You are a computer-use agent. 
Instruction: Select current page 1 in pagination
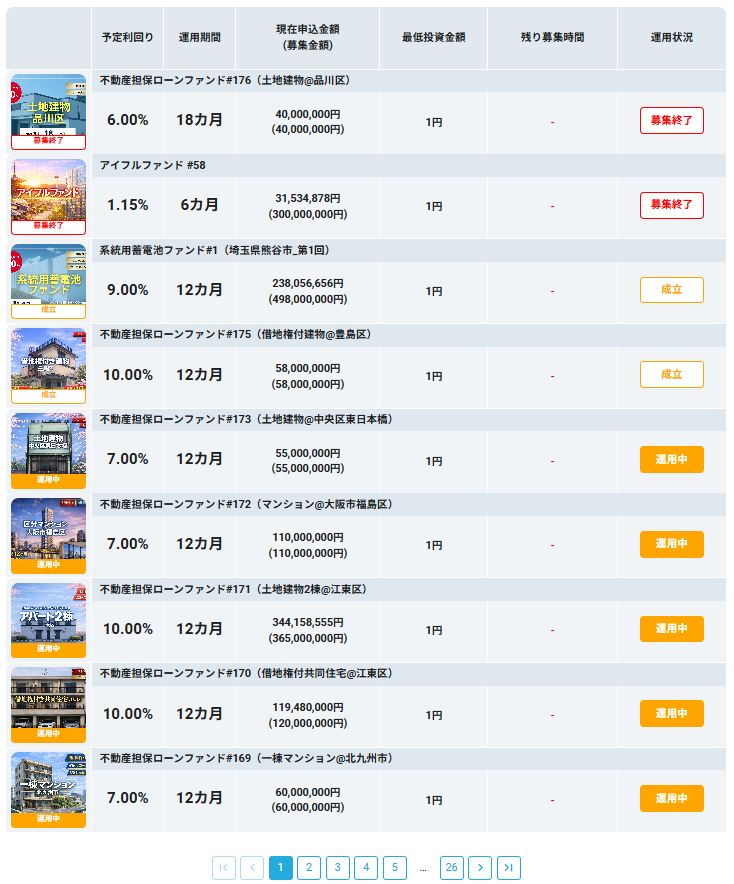click(x=281, y=868)
